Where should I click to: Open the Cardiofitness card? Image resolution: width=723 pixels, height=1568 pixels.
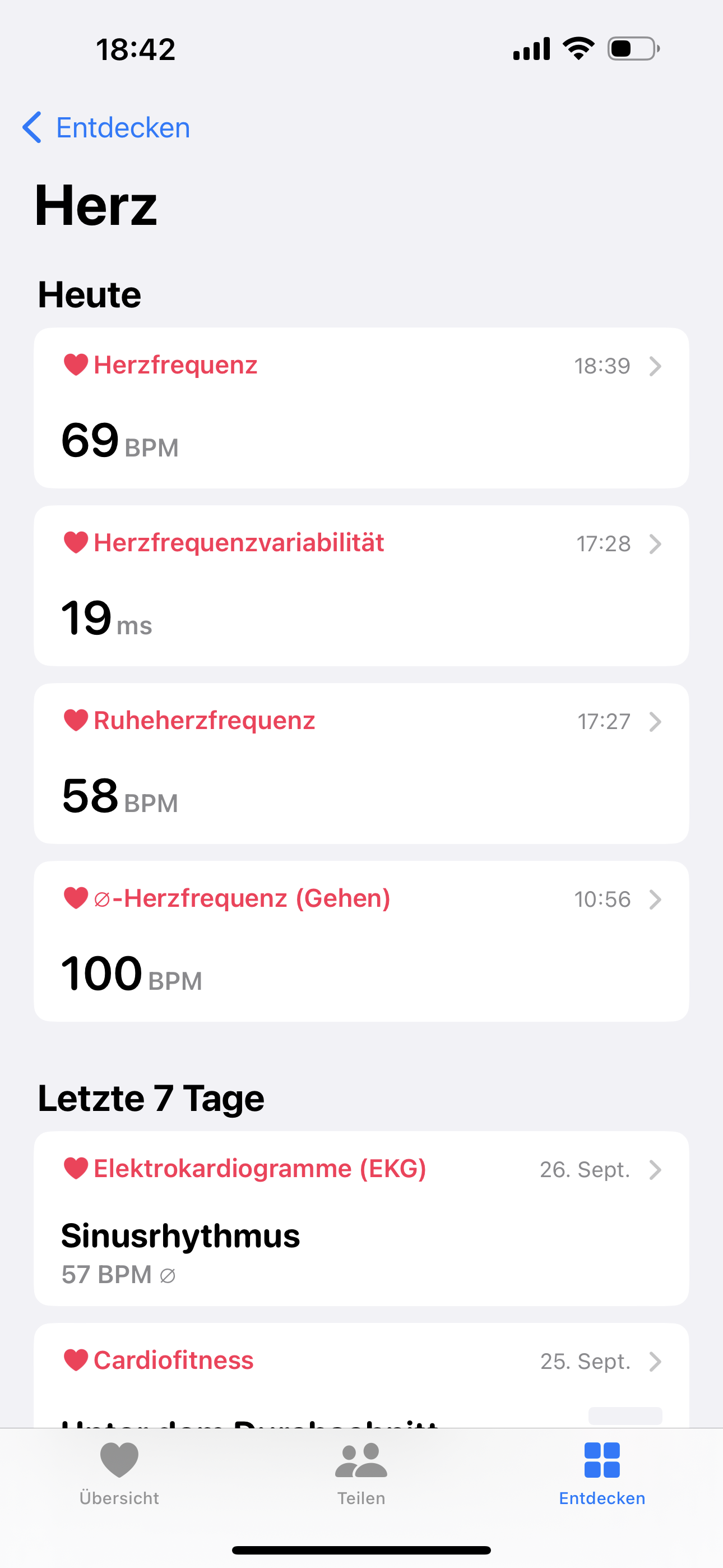[x=361, y=1376]
